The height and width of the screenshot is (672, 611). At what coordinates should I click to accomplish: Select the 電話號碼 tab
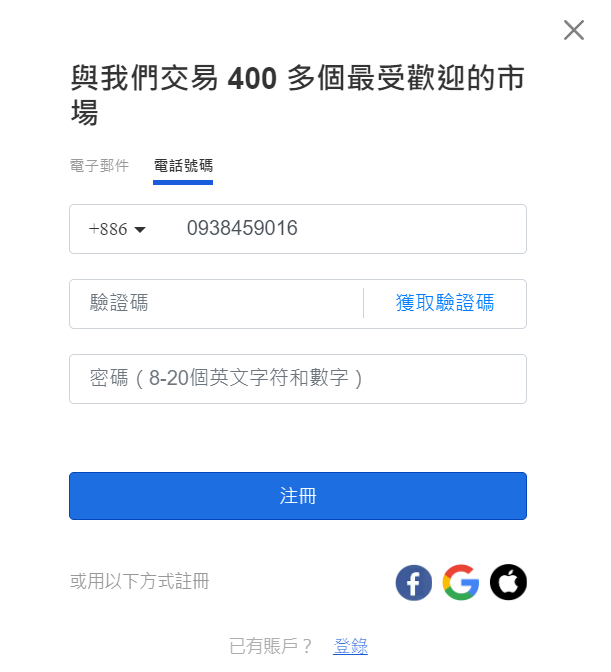pyautogui.click(x=183, y=166)
